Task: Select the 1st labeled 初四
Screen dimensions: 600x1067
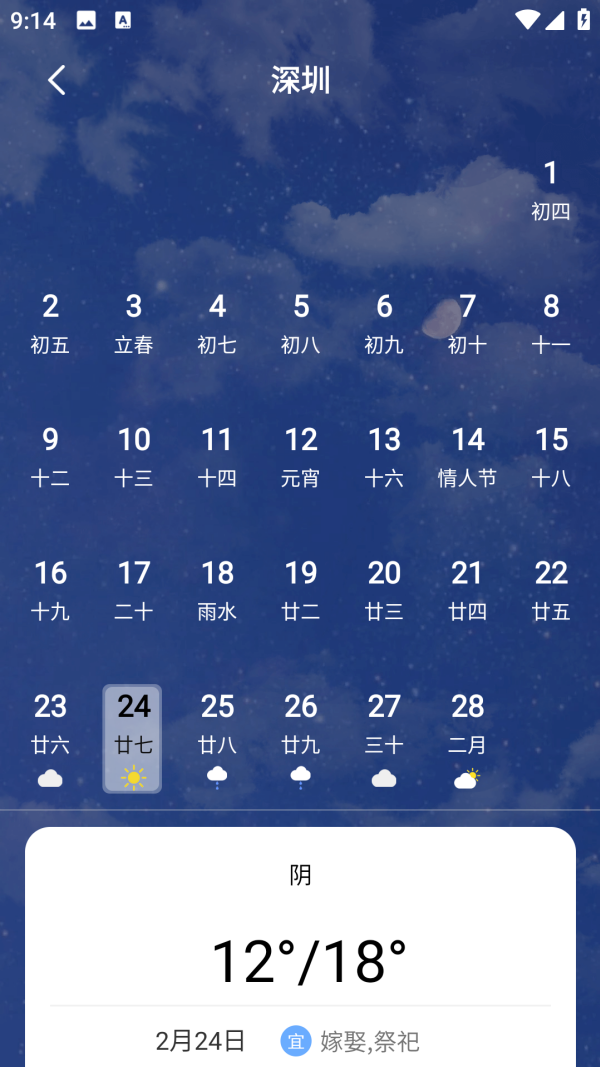Action: click(x=550, y=190)
